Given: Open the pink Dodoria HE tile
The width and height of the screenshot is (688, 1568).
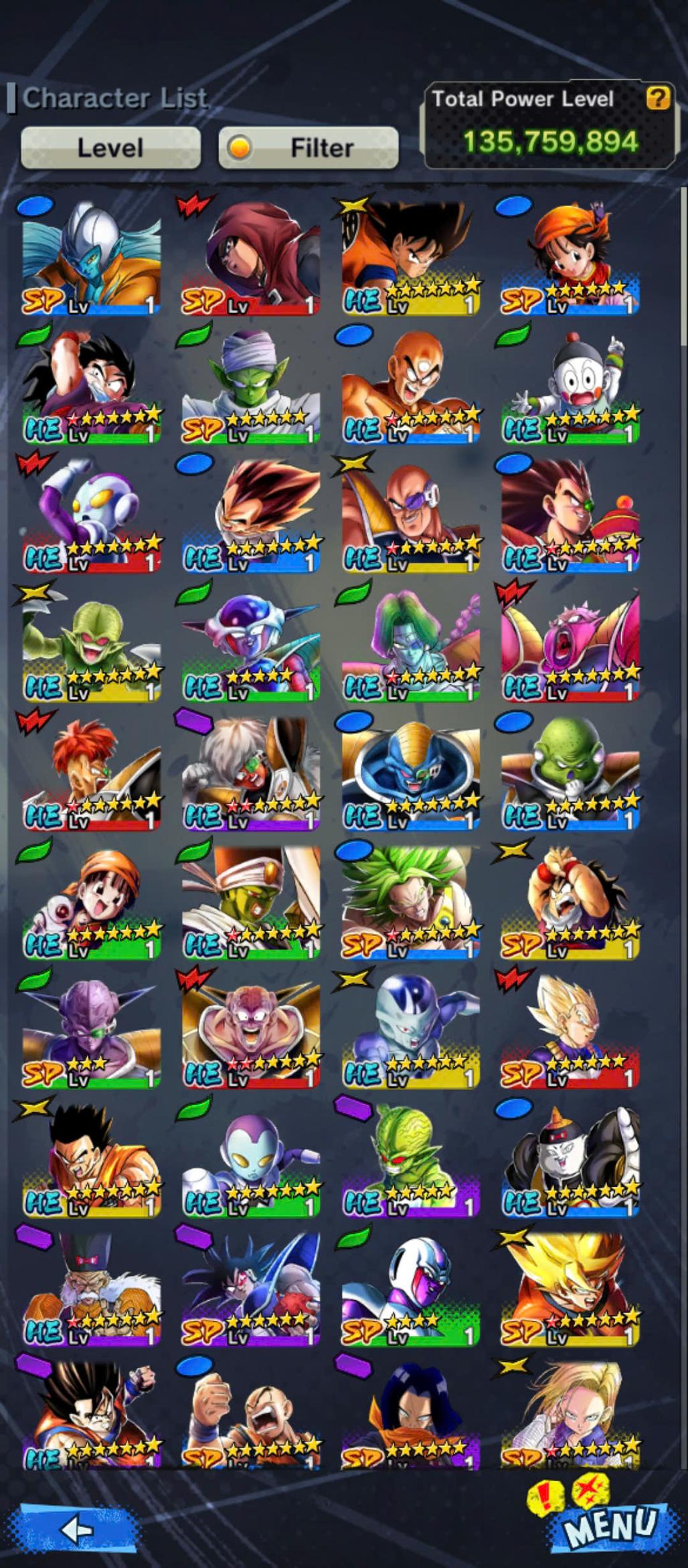Looking at the screenshot, I should [570, 644].
